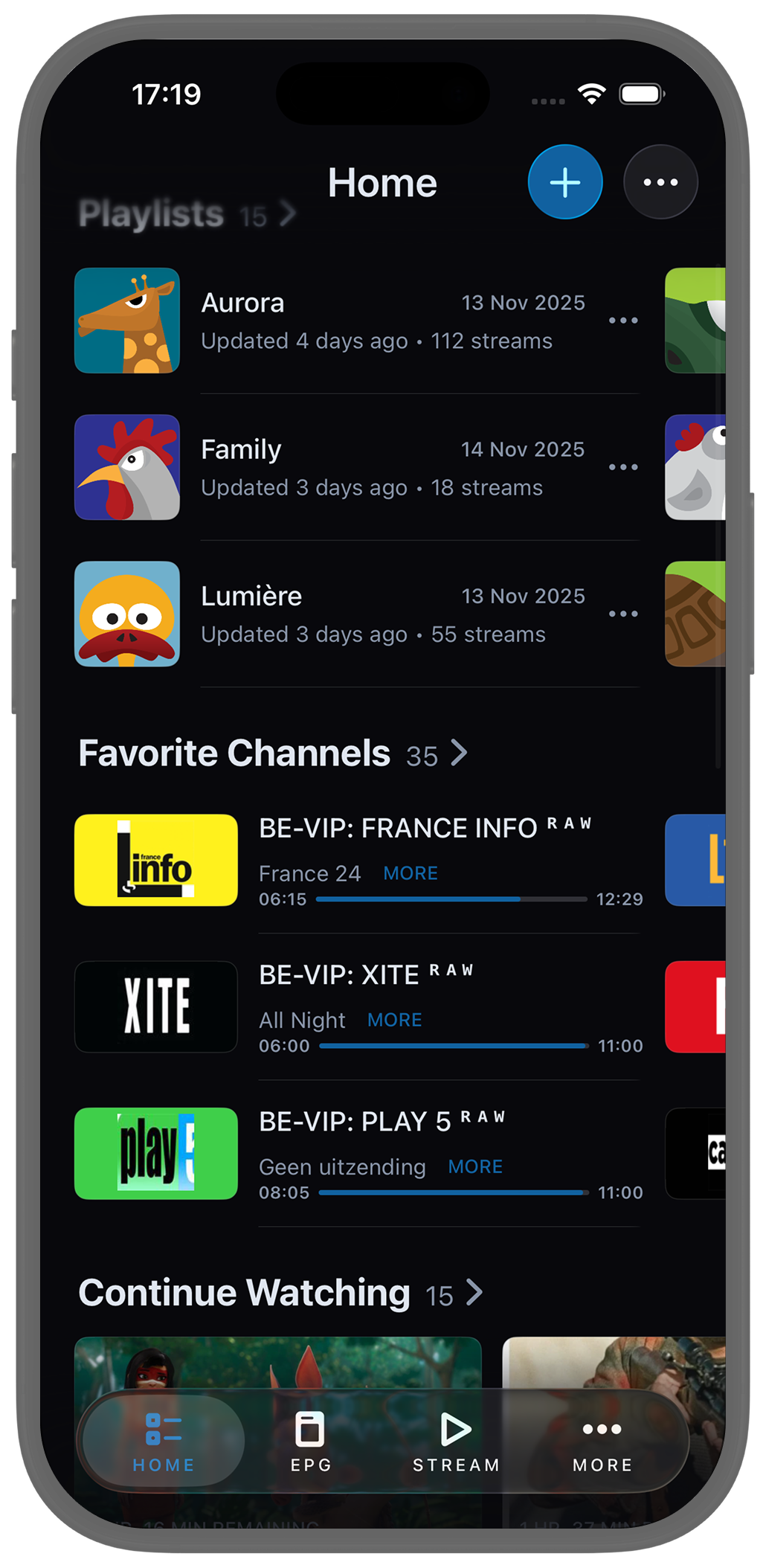The image size is (766, 1568).
Task: Tap the France Info channel logo
Action: (155, 861)
